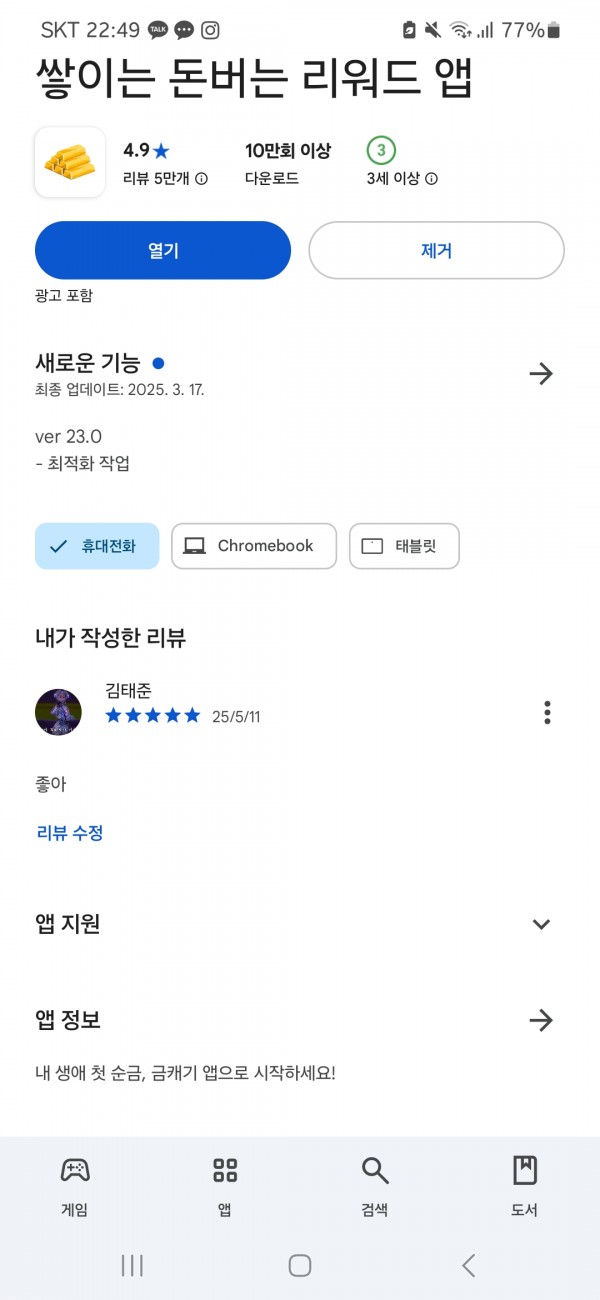Tap the system back button
600x1300 pixels.
tap(468, 1265)
